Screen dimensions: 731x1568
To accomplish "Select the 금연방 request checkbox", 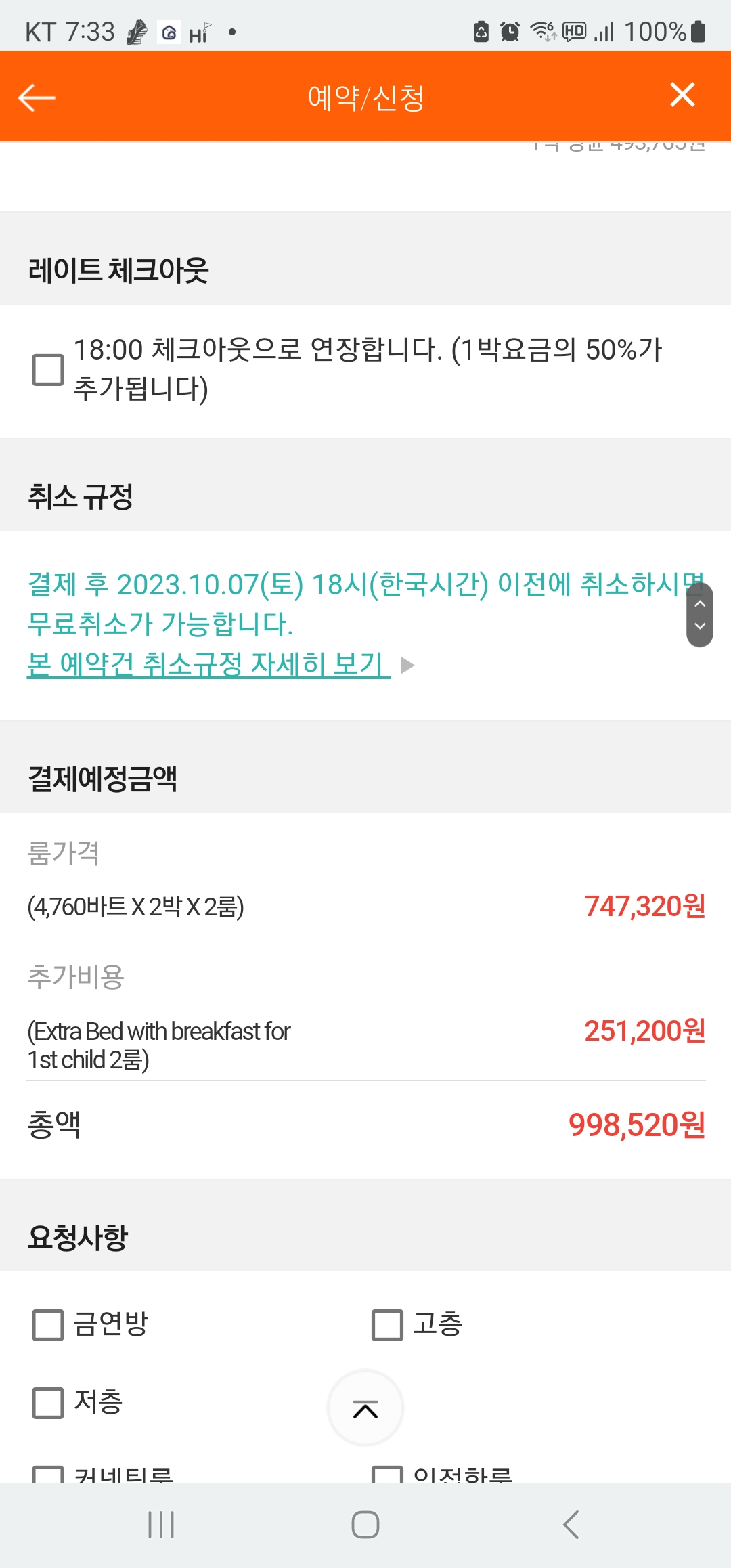I will (x=48, y=1324).
